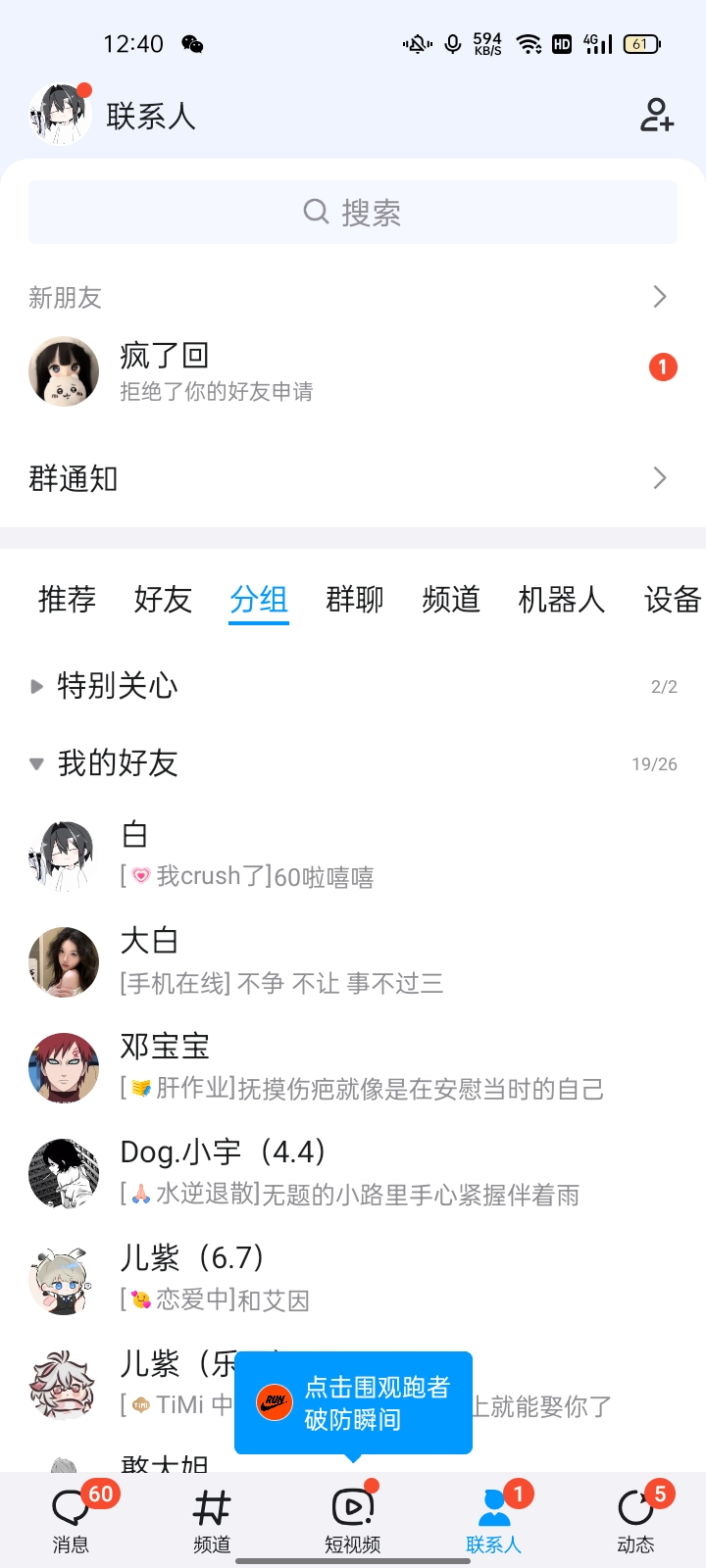Open the 动态 moments tab
The image size is (706, 1568).
click(x=635, y=1519)
